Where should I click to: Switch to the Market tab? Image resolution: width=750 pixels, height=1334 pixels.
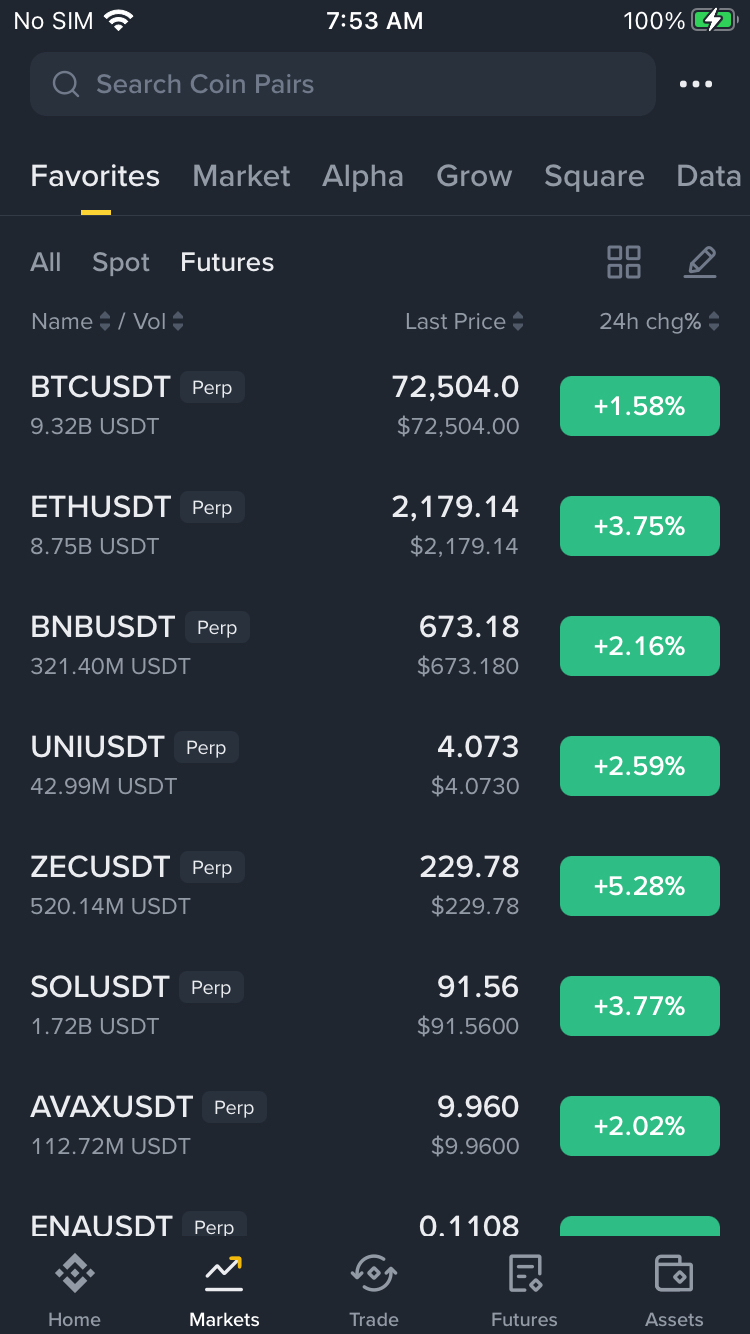[x=241, y=176]
